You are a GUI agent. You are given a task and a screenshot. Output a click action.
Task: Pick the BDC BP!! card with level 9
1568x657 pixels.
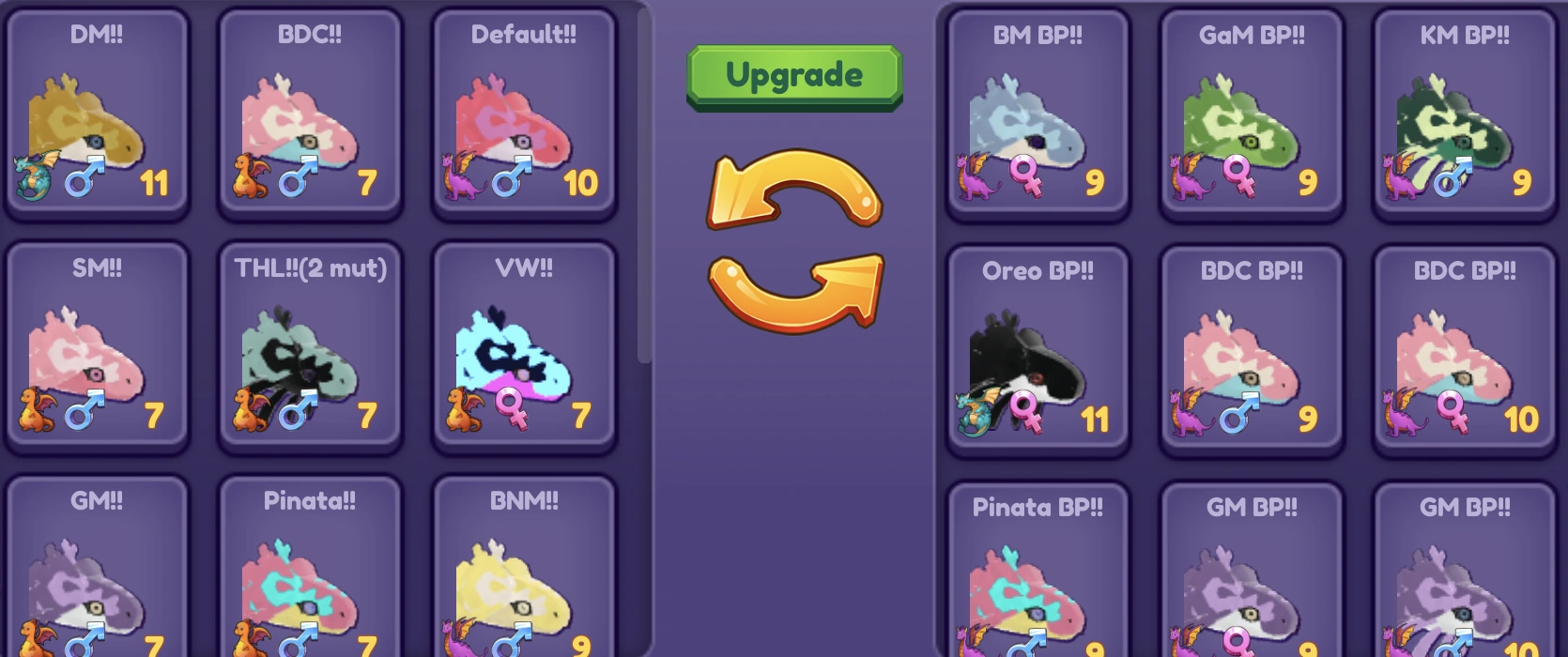click(x=1251, y=351)
